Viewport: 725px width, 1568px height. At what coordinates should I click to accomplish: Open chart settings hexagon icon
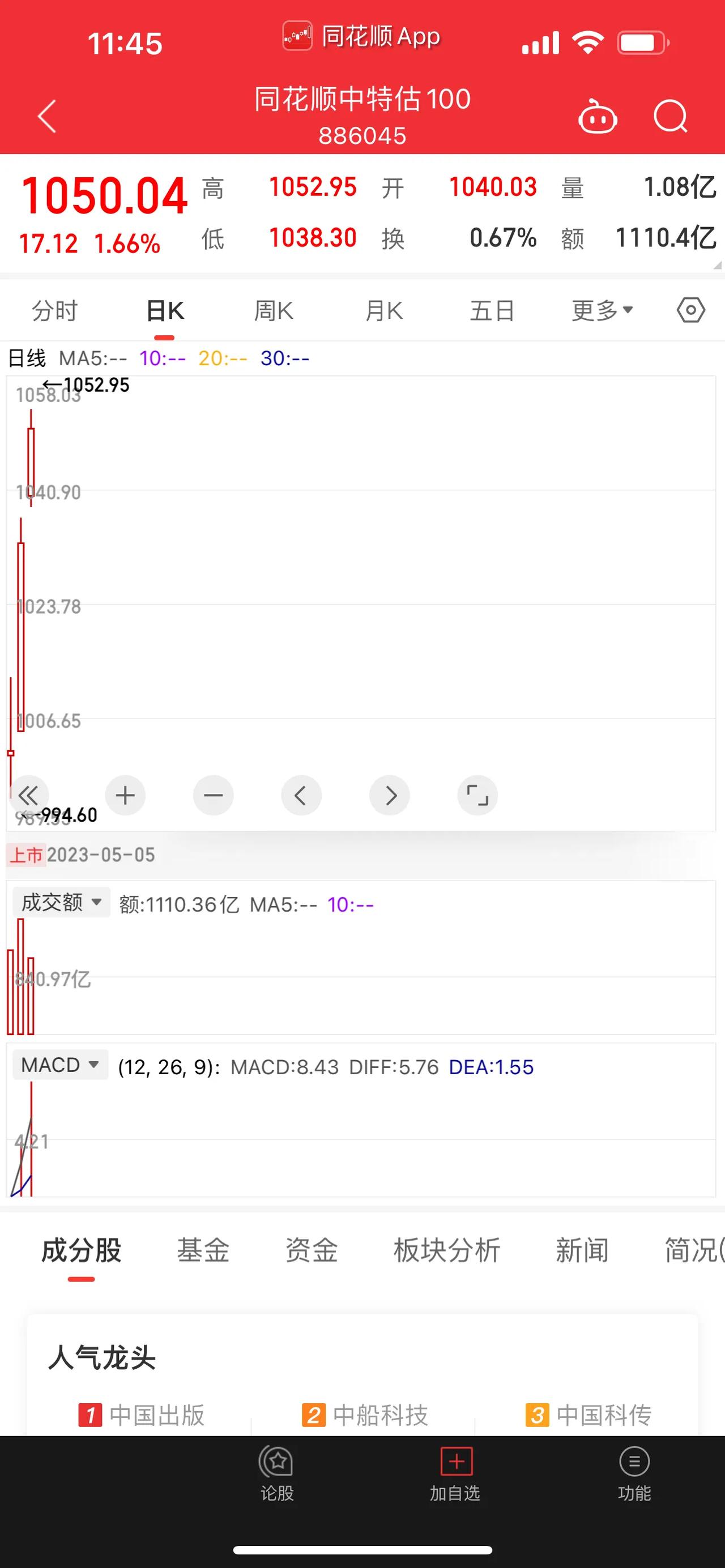[x=691, y=310]
